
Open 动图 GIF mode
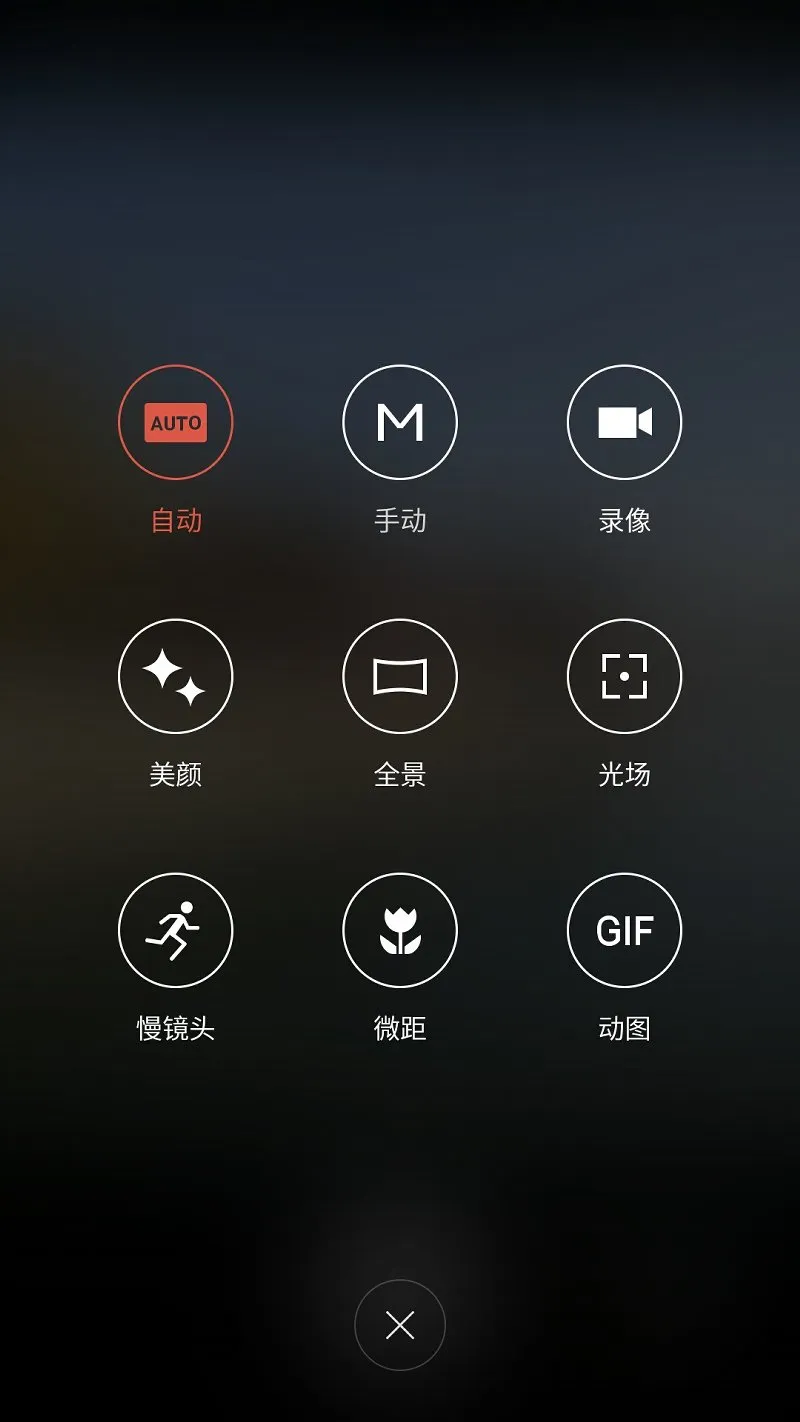tap(624, 930)
